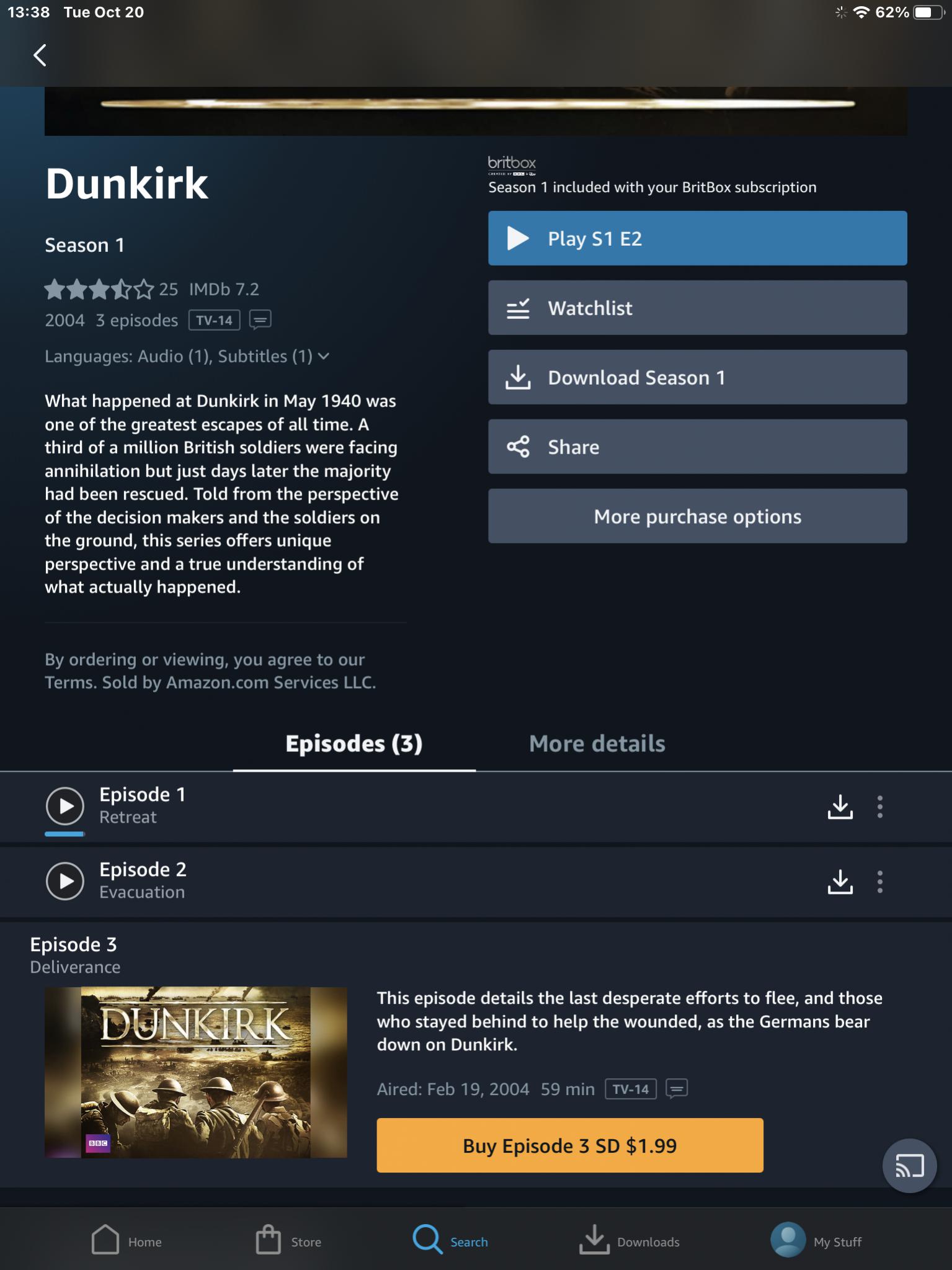Expand the Languages audio and subtitles info
Image resolution: width=952 pixels, height=1270 pixels.
pyautogui.click(x=187, y=356)
